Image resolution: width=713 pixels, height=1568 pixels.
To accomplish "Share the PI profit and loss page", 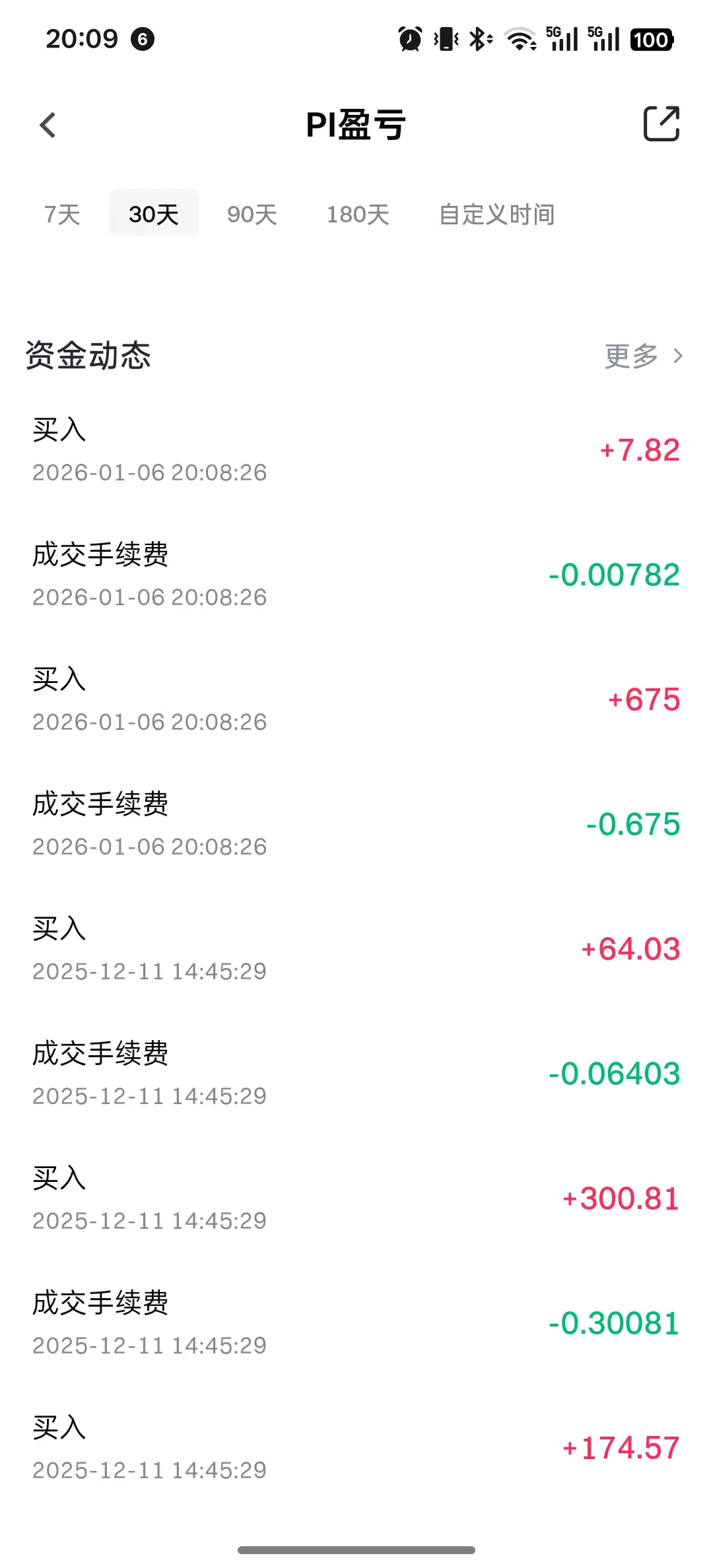I will 661,123.
